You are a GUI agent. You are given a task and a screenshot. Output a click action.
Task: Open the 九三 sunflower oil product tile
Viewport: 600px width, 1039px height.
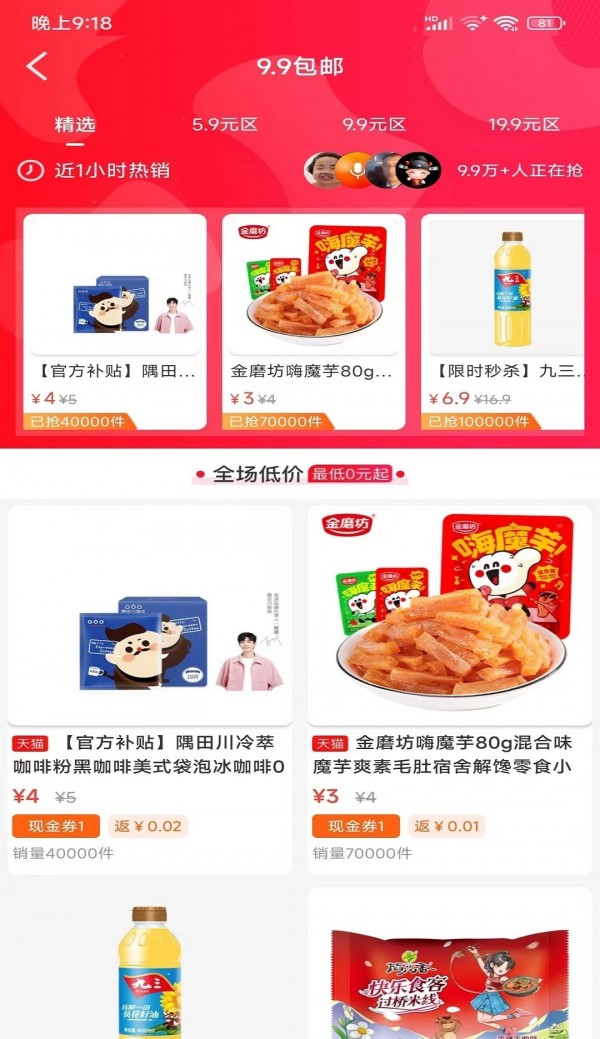(x=150, y=965)
